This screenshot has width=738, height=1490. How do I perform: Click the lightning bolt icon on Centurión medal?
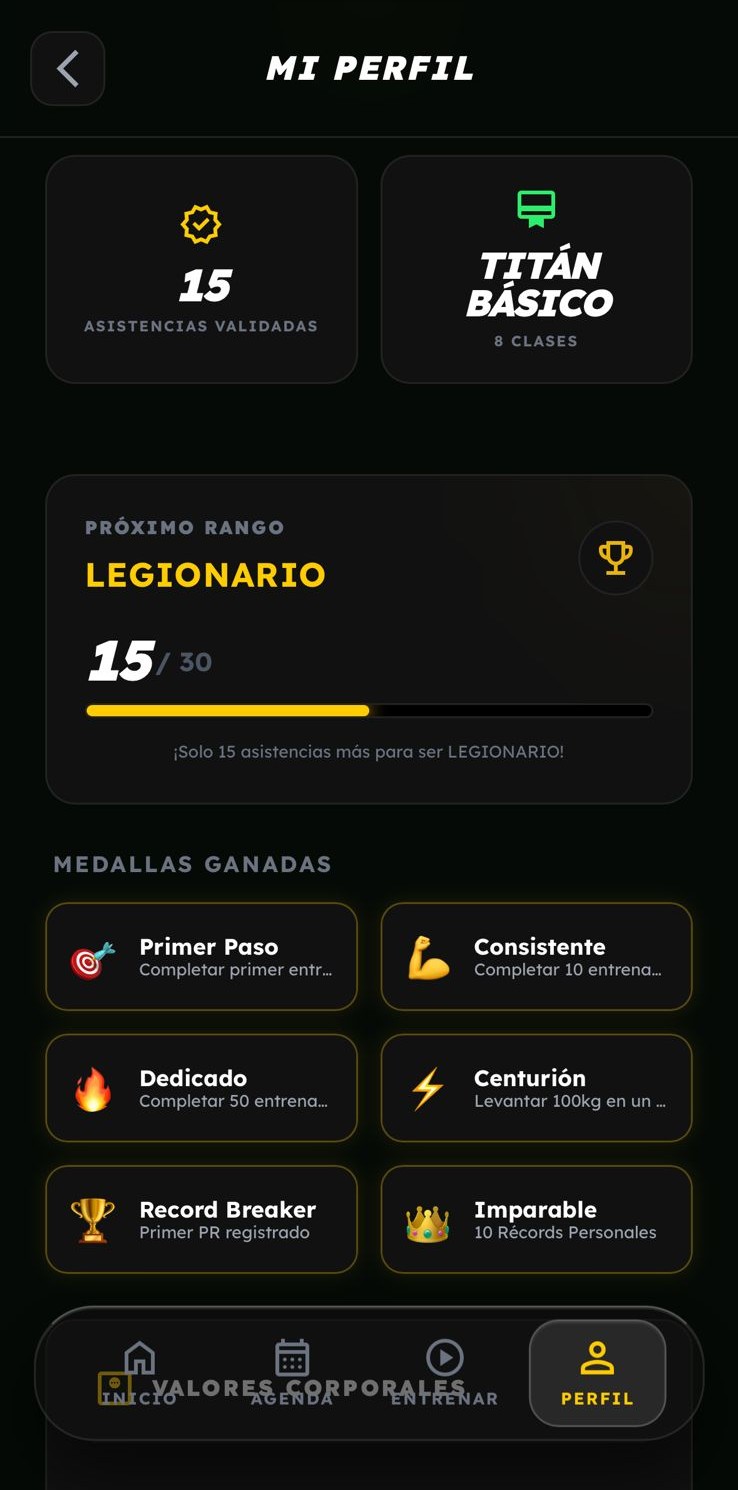426,1087
